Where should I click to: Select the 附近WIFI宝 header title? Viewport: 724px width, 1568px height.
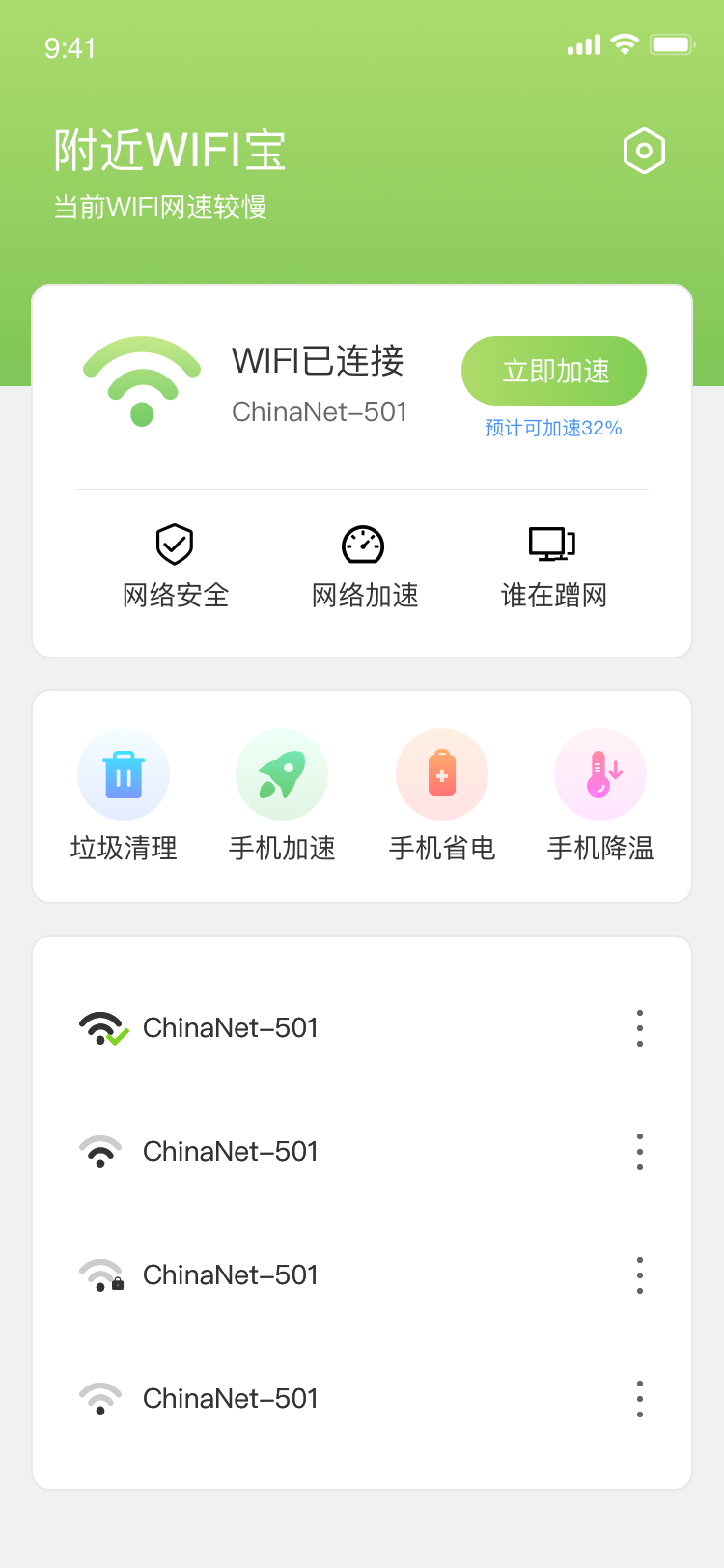(x=168, y=152)
